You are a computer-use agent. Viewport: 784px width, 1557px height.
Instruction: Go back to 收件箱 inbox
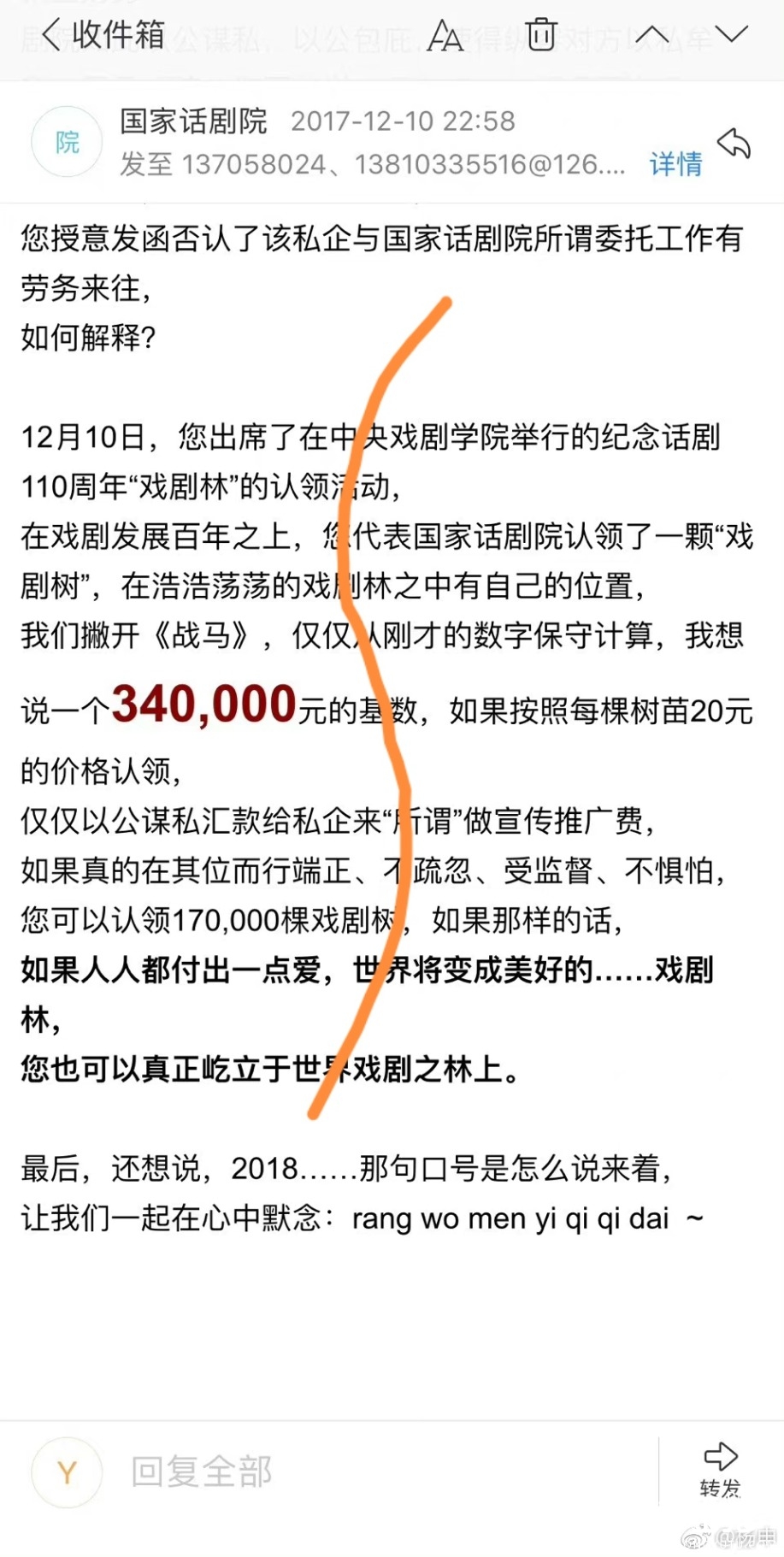click(x=103, y=36)
